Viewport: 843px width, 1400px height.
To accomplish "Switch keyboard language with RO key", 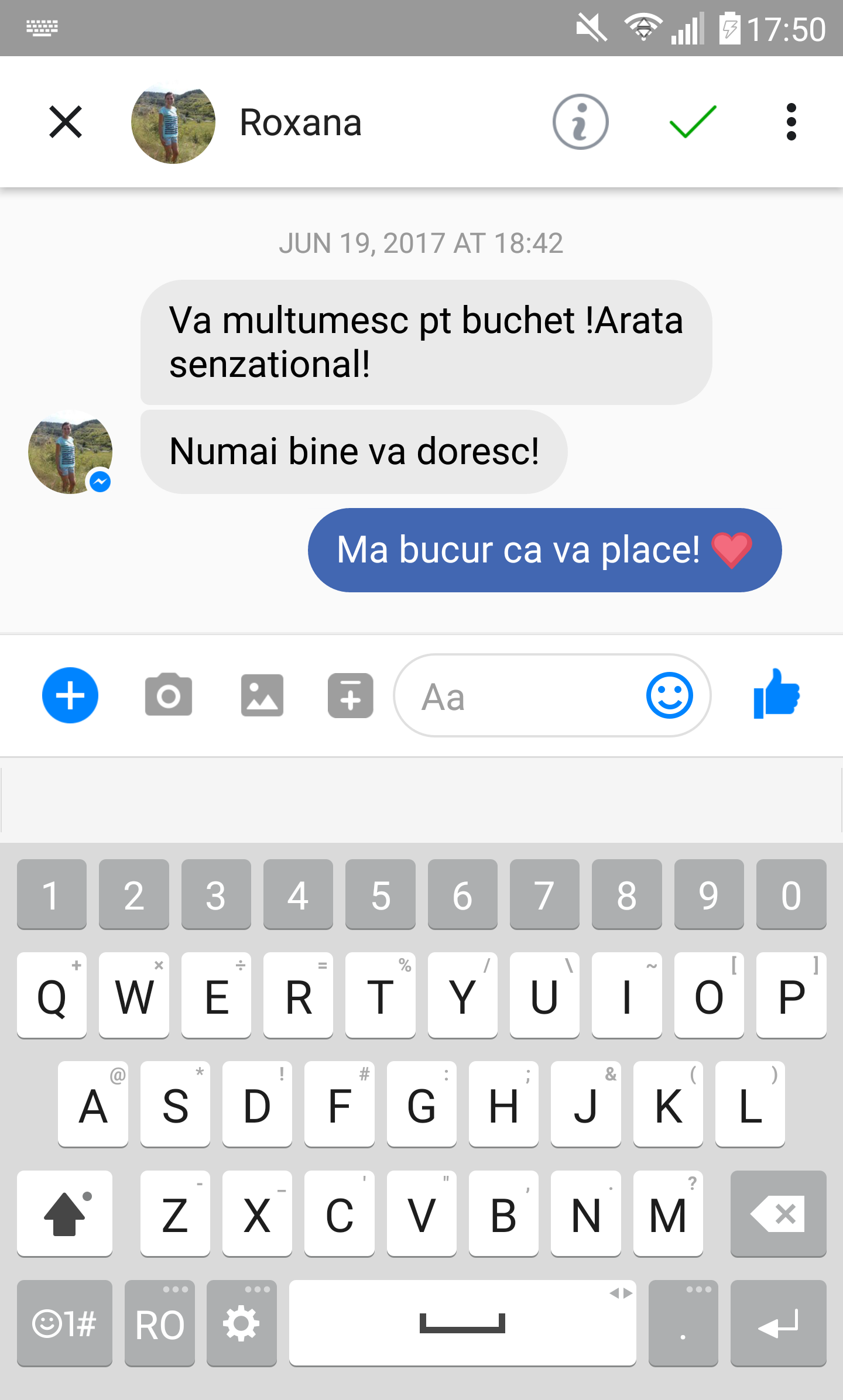I will pyautogui.click(x=159, y=1324).
